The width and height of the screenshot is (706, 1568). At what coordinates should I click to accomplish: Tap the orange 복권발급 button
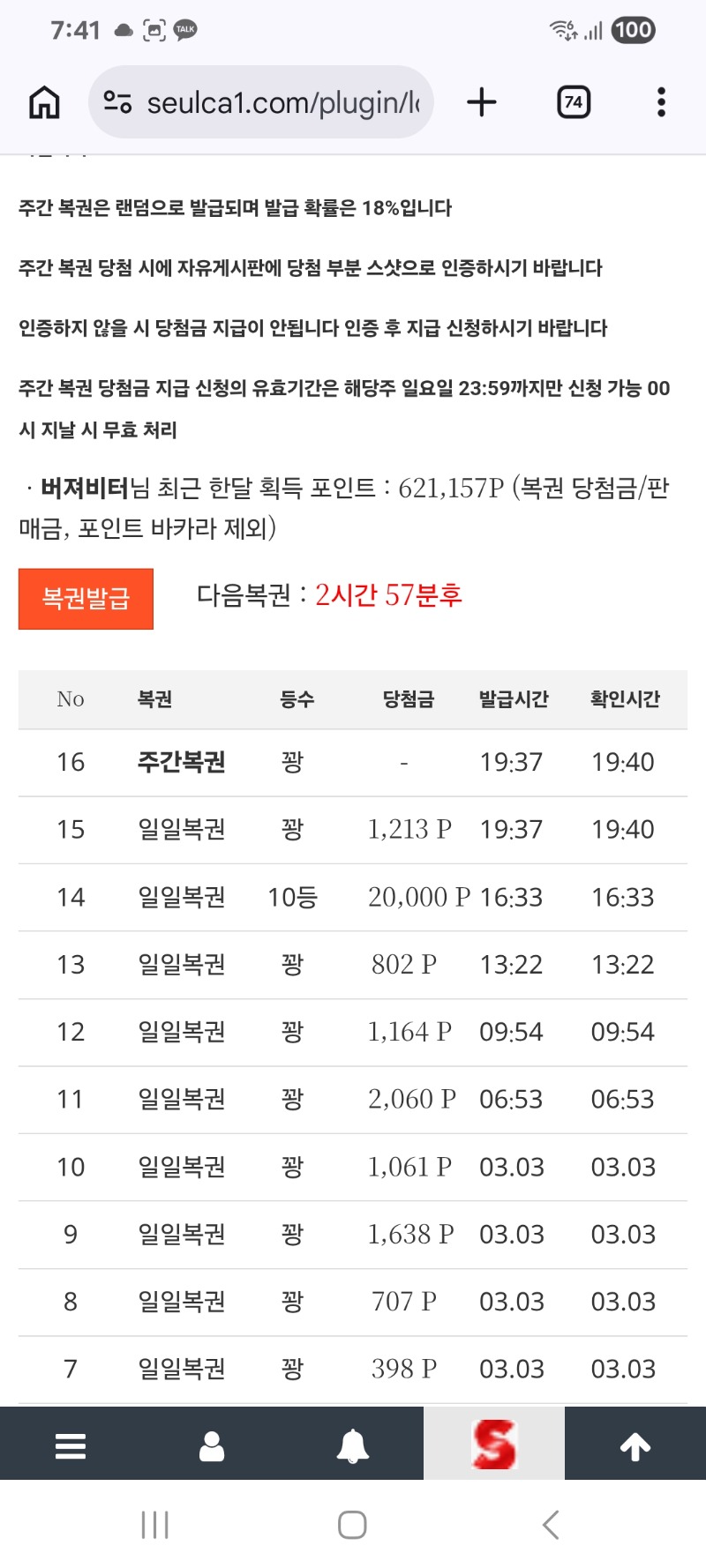(86, 599)
